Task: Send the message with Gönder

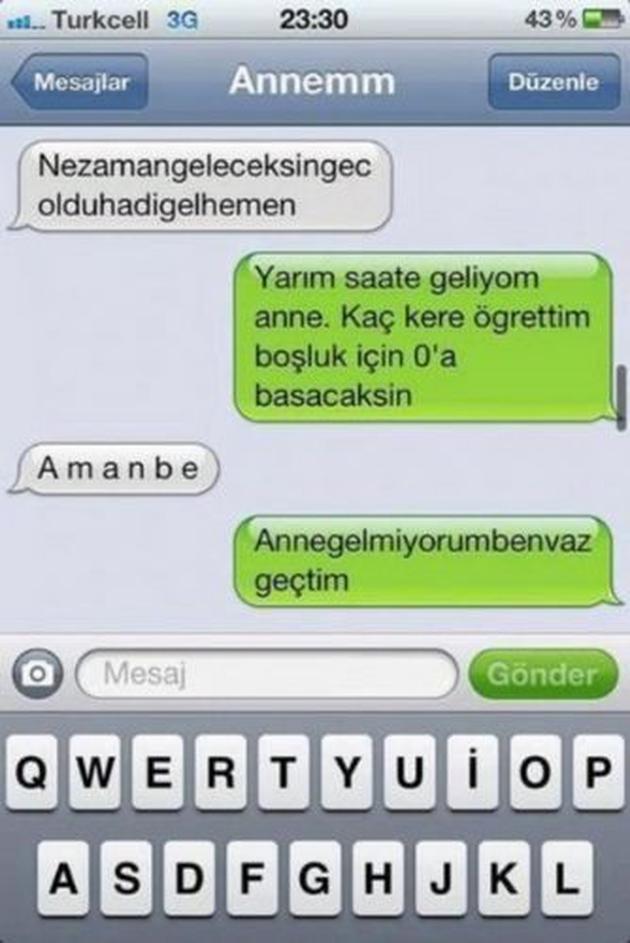Action: [542, 675]
